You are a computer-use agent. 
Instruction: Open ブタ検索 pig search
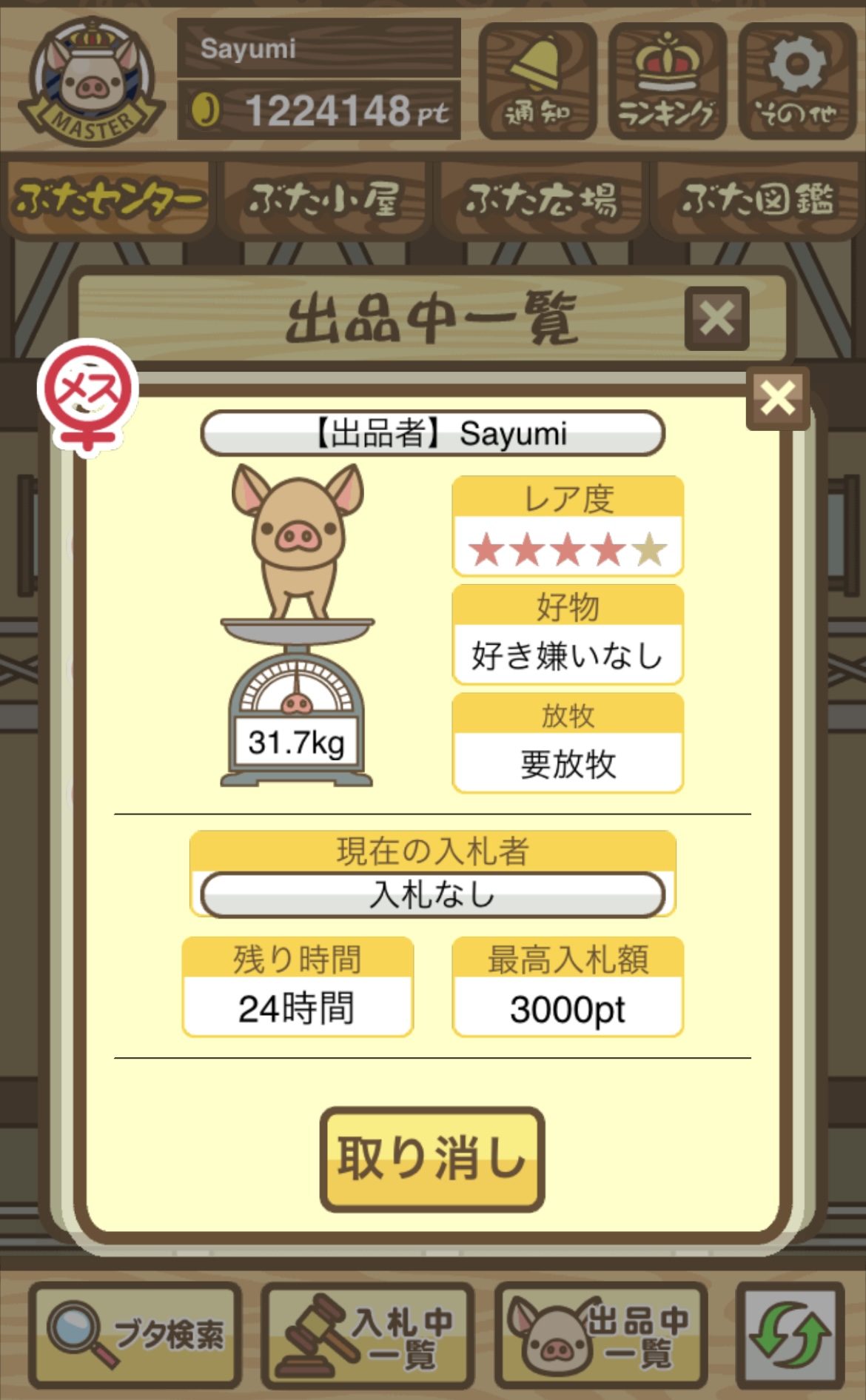click(136, 1335)
